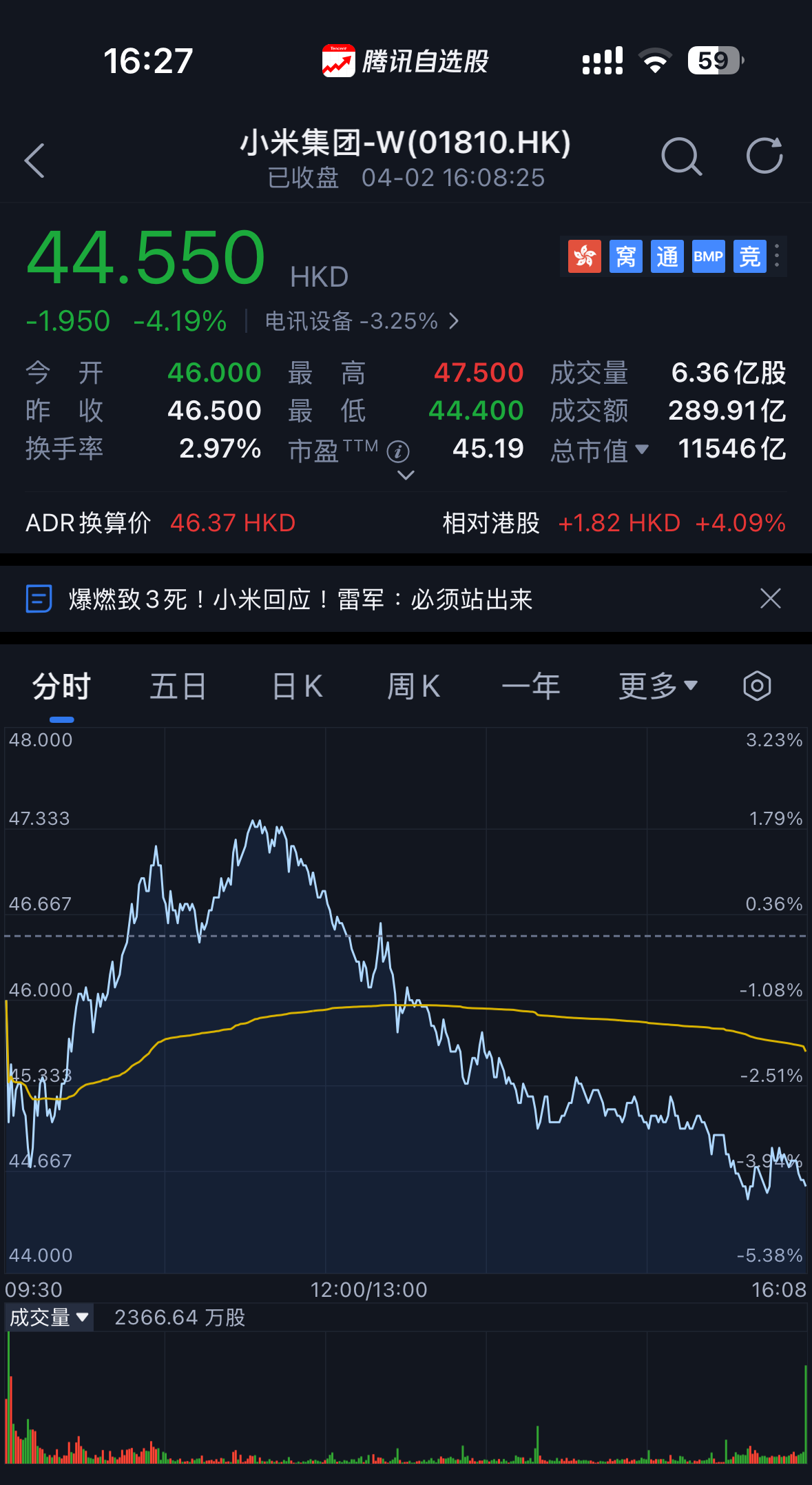This screenshot has height=1485, width=812.
Task: Select the 五日 chart tab
Action: coord(178,686)
